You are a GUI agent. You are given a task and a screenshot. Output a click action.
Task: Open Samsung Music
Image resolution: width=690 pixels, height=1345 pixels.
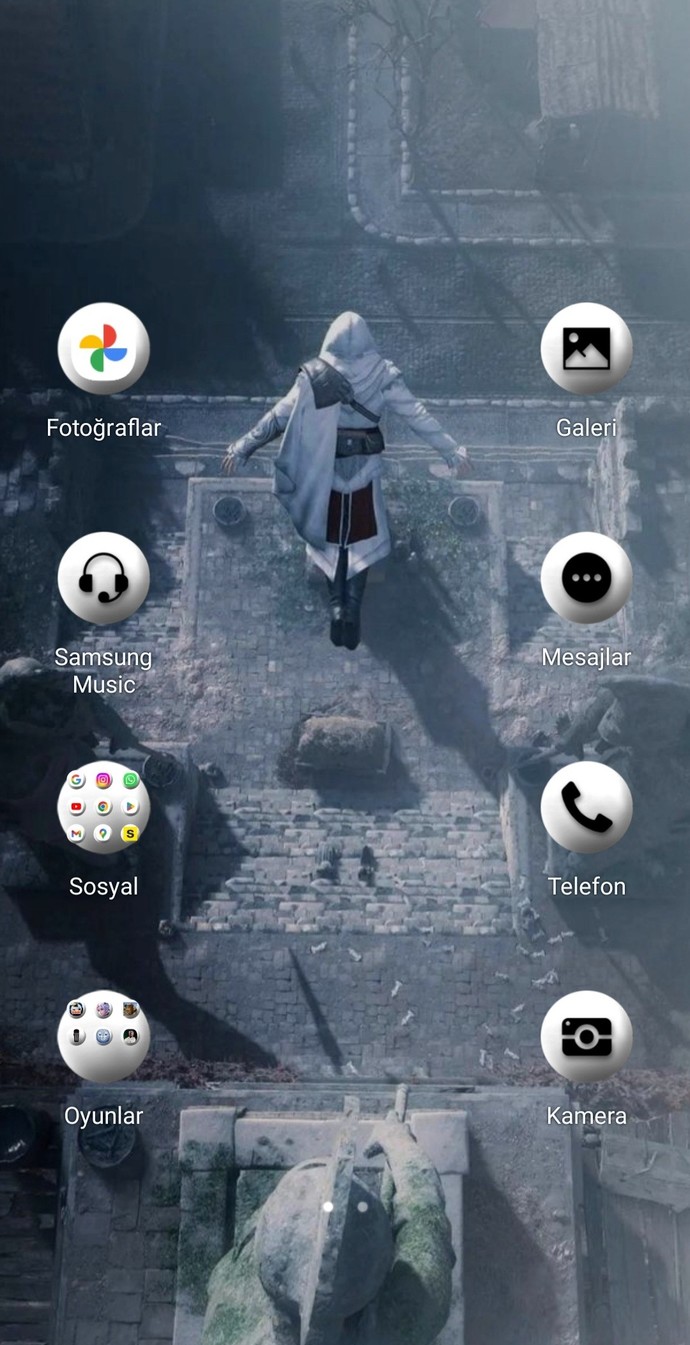click(x=103, y=578)
